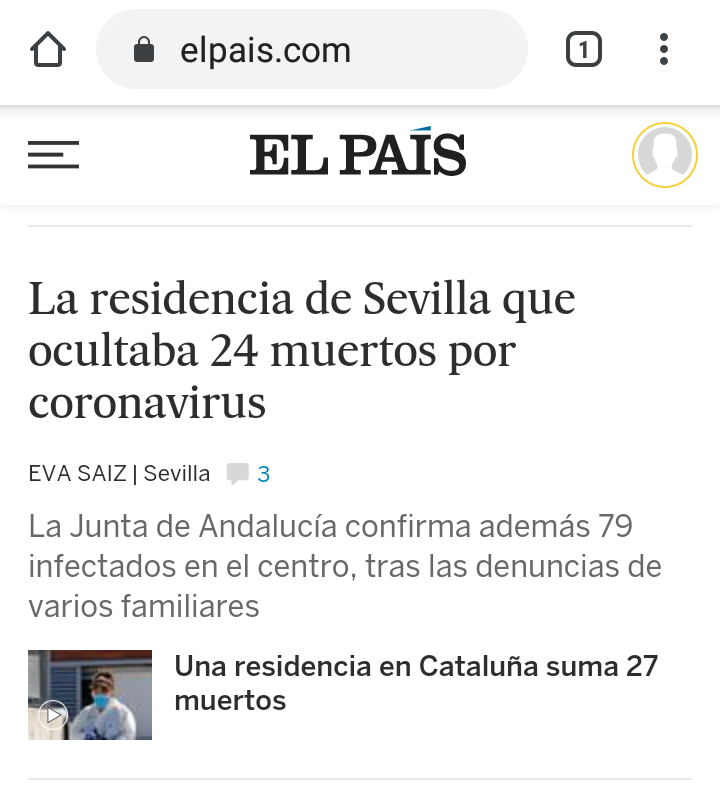View author Eva Saiz's page

point(78,474)
